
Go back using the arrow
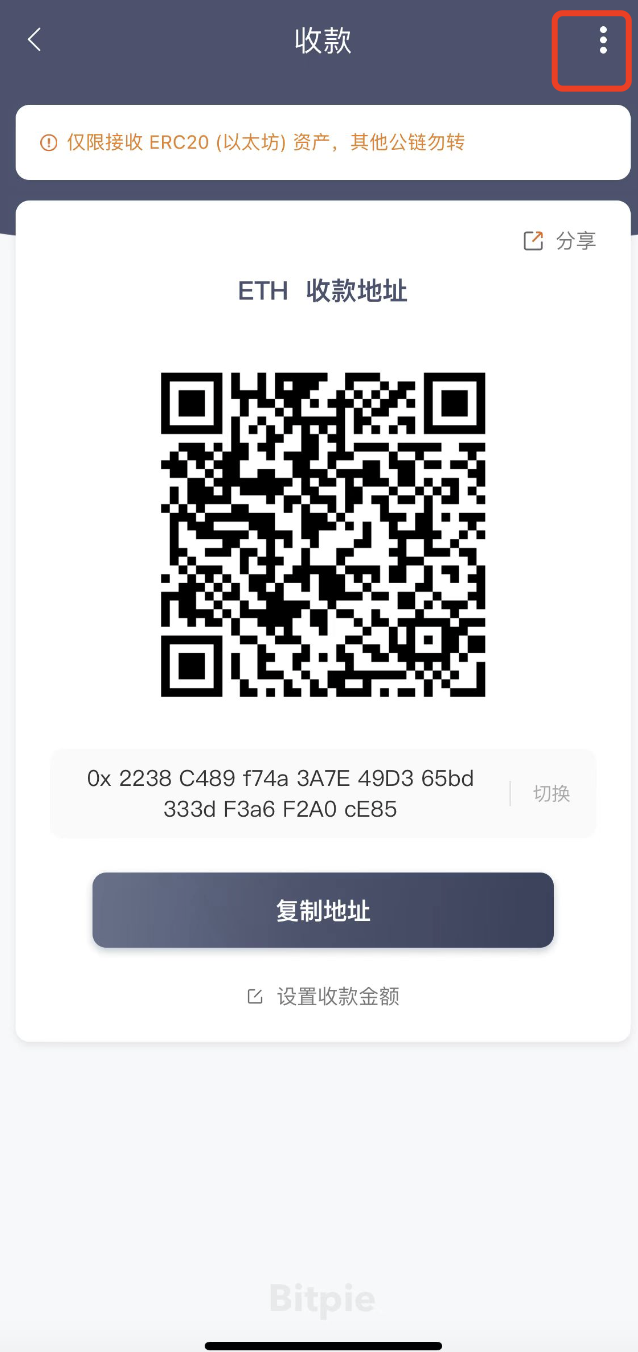point(35,40)
